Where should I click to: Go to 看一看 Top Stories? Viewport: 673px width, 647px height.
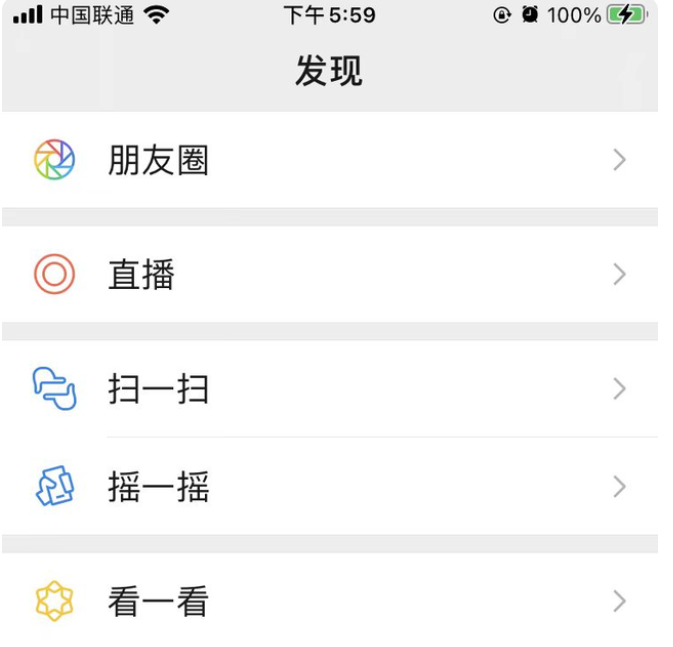click(x=330, y=601)
